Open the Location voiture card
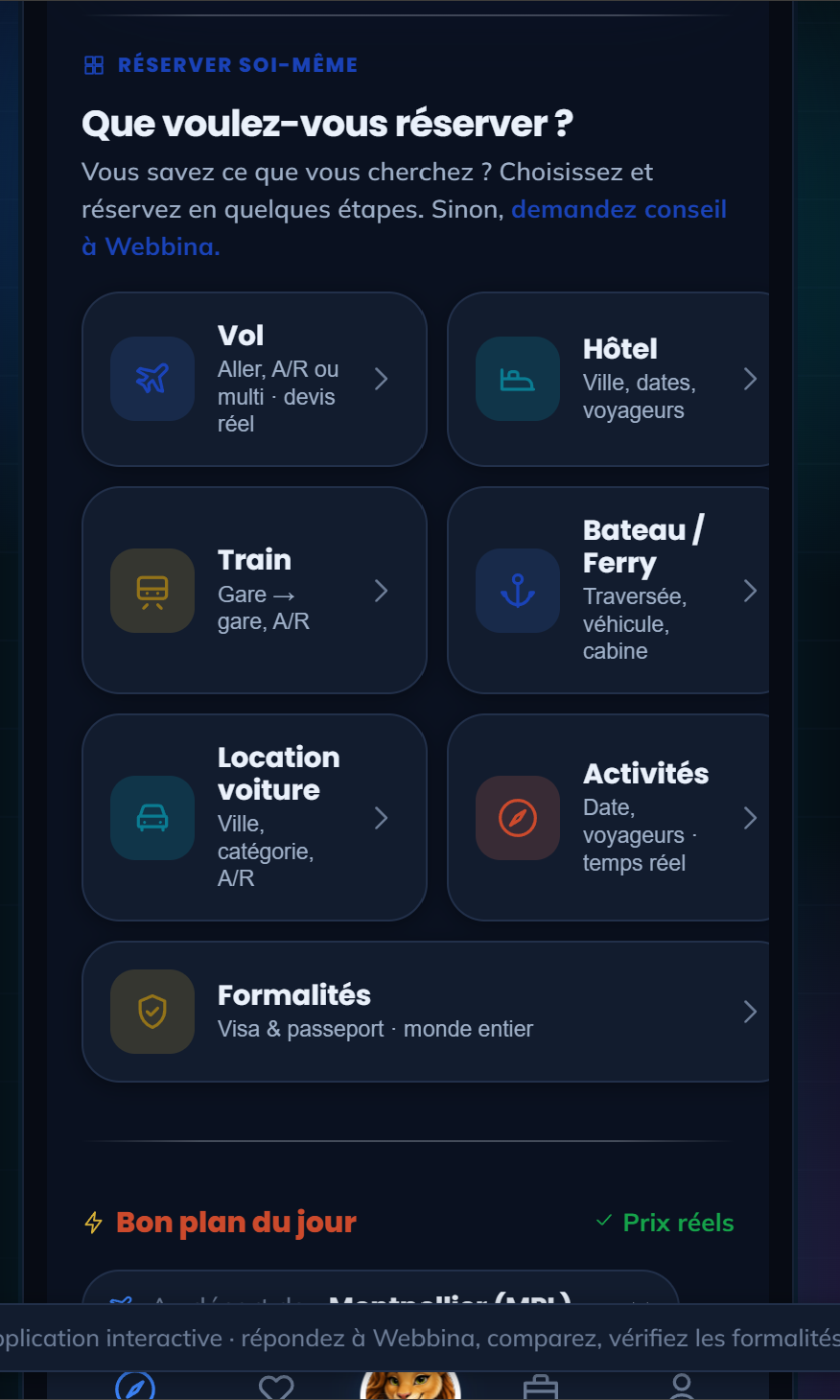 (254, 817)
